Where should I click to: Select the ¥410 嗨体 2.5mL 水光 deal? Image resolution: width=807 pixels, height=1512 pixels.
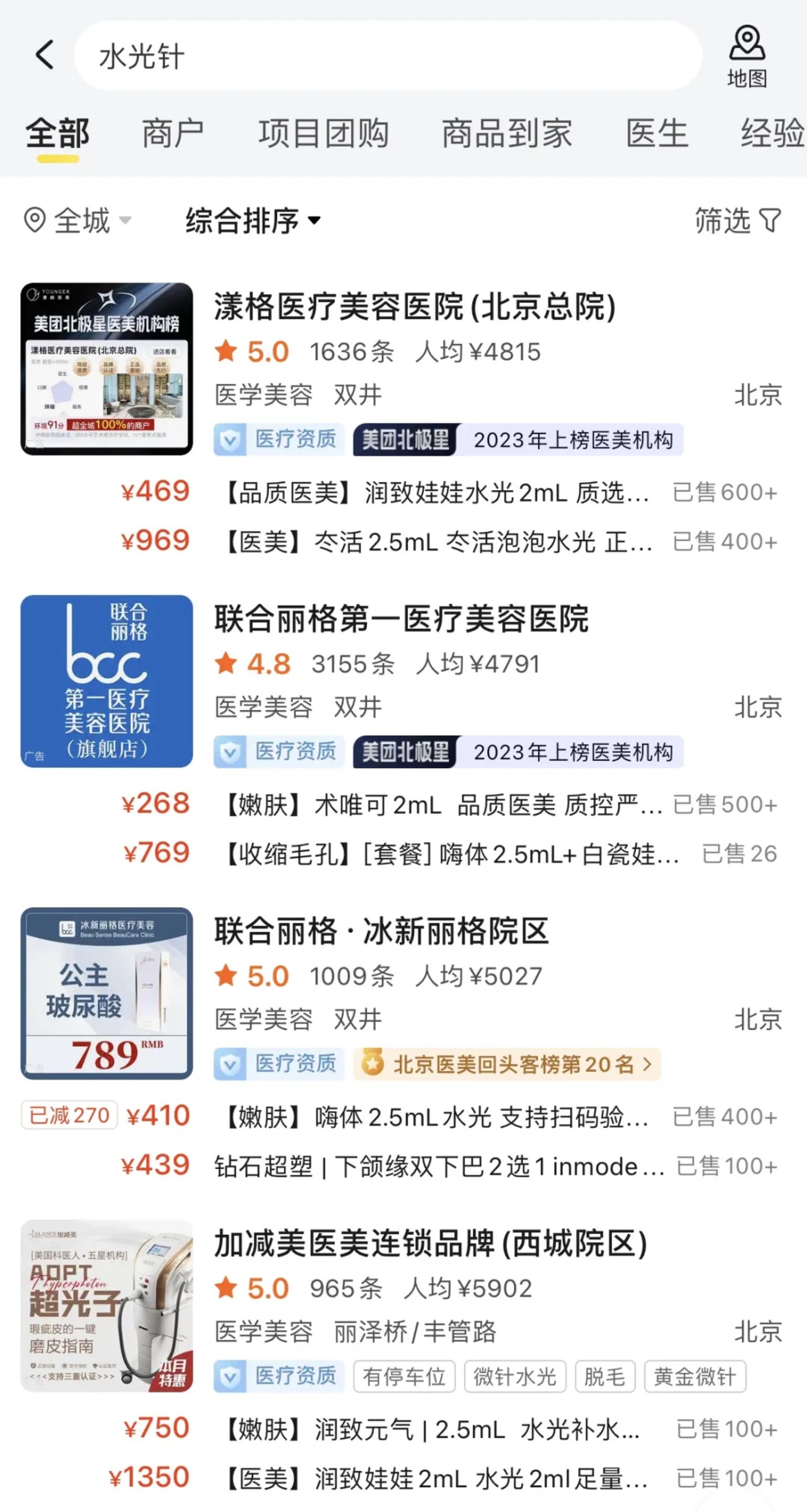pos(438,1117)
